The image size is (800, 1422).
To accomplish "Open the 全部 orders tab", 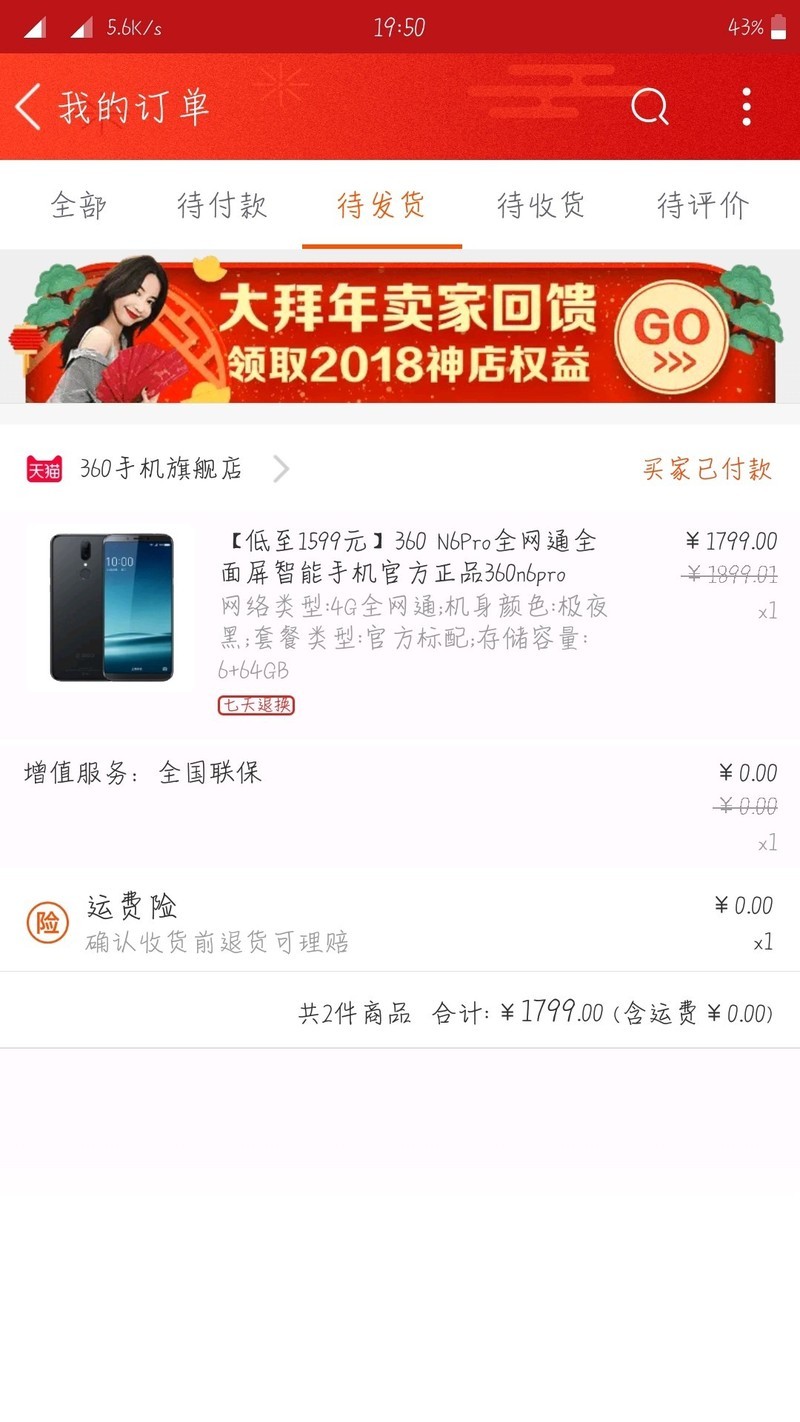I will tap(78, 206).
